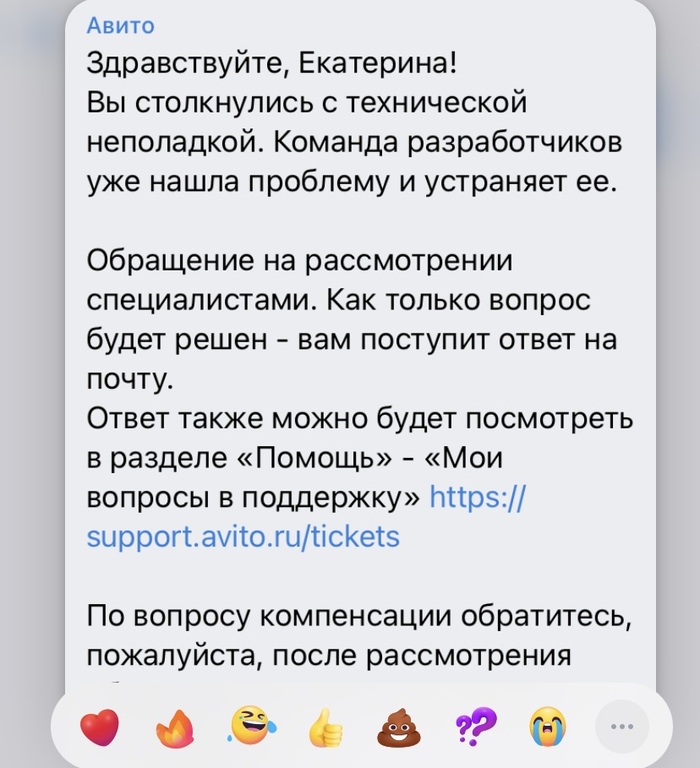Open the support.avito.ru/tickets link
Screen dimensions: 700x768
tap(243, 536)
